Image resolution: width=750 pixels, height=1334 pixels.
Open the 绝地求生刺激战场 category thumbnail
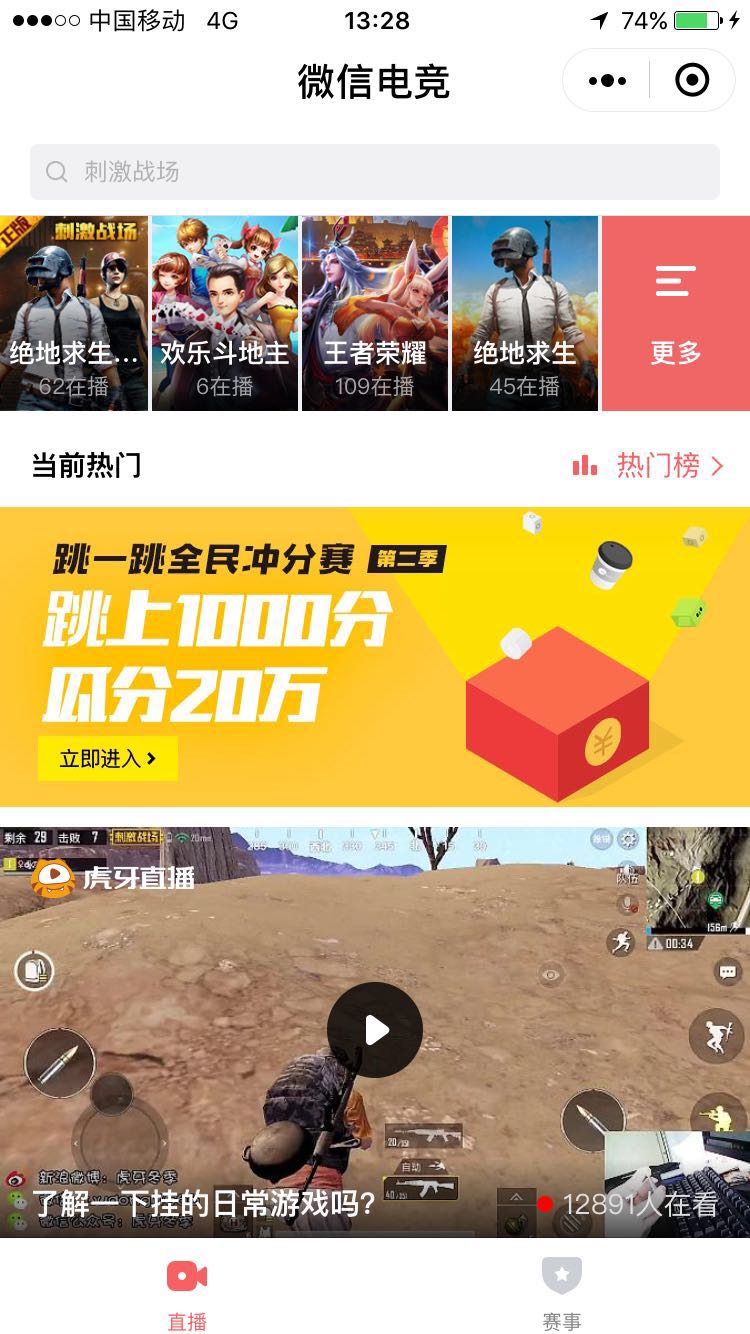point(74,313)
